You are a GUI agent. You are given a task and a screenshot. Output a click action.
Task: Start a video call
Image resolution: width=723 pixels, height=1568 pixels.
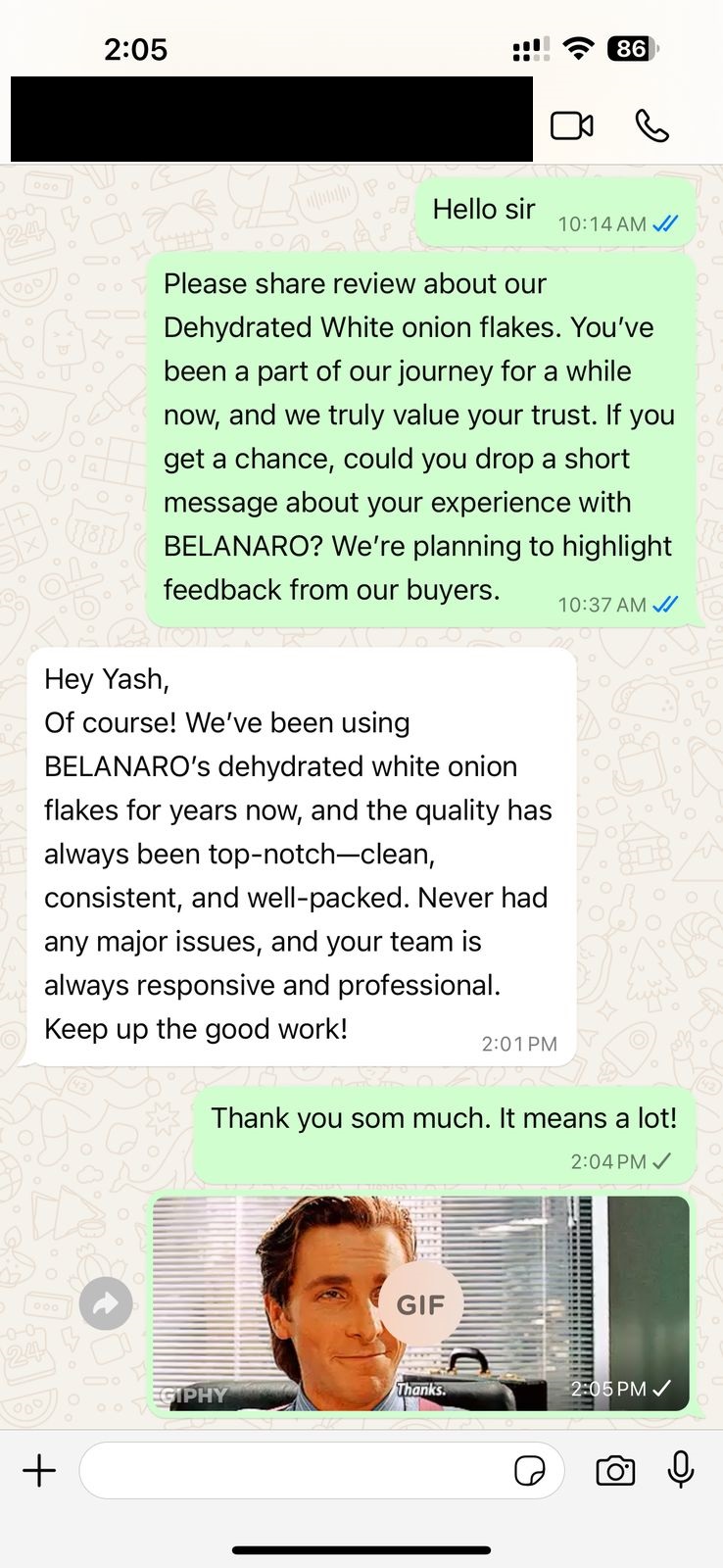pyautogui.click(x=572, y=125)
